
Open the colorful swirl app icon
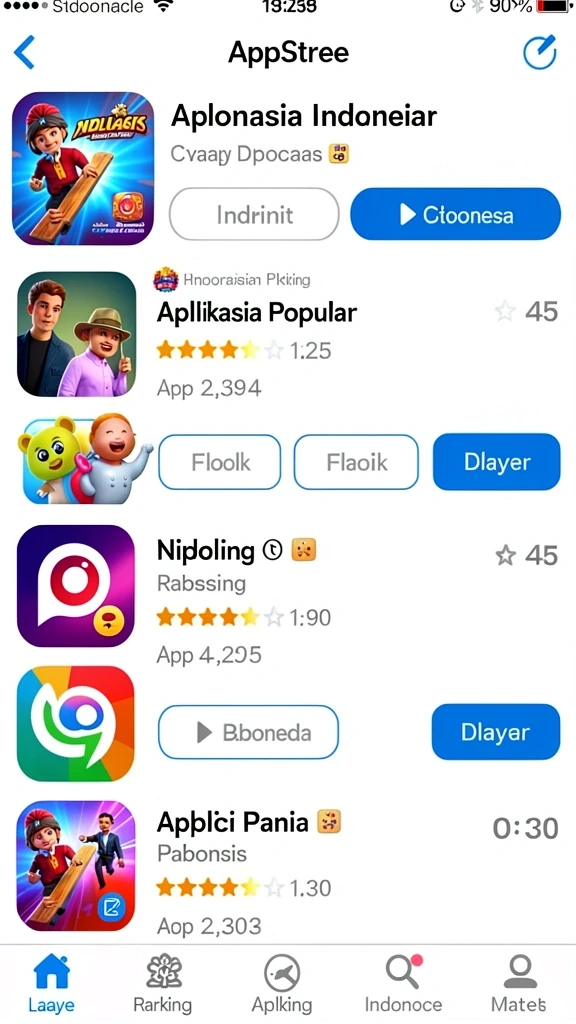point(76,724)
